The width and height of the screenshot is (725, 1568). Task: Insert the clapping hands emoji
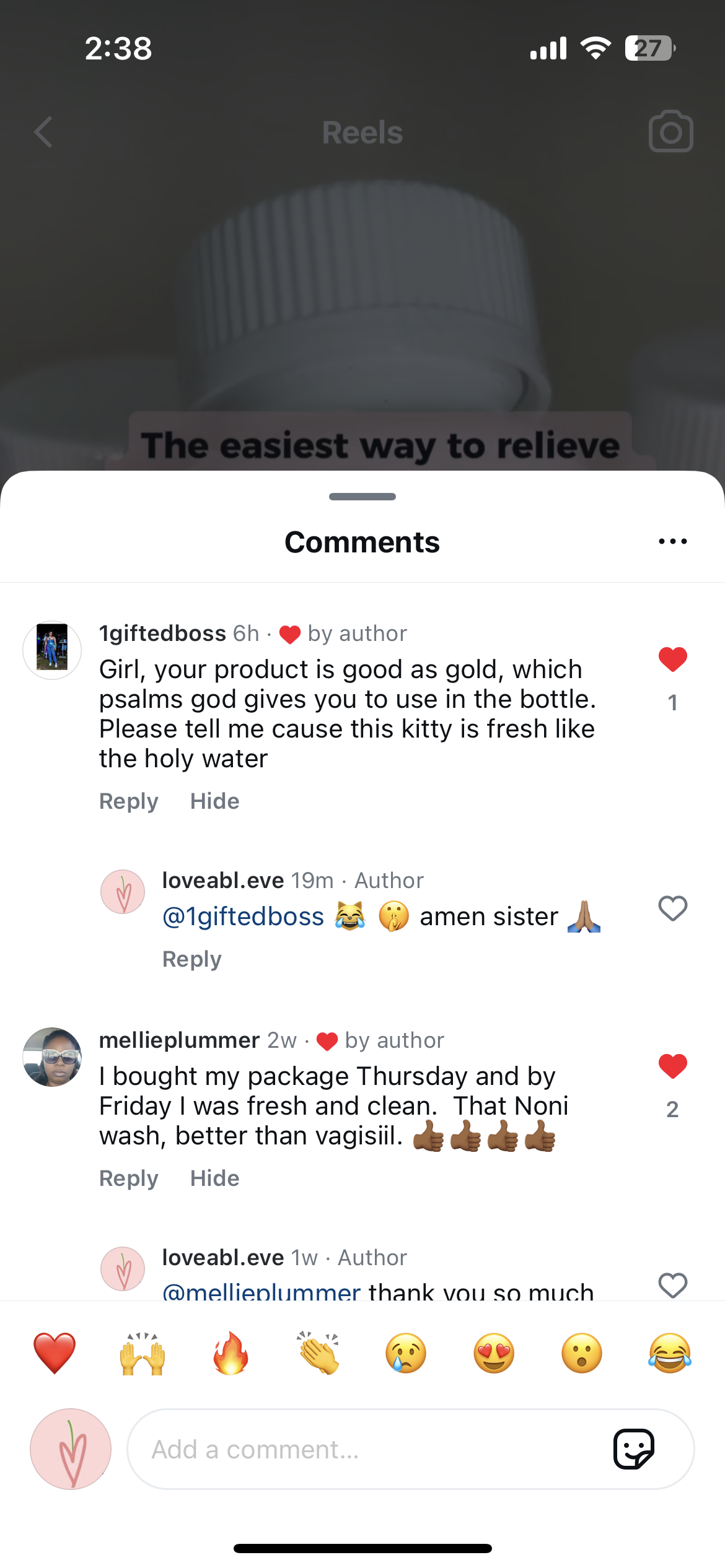tap(319, 1353)
